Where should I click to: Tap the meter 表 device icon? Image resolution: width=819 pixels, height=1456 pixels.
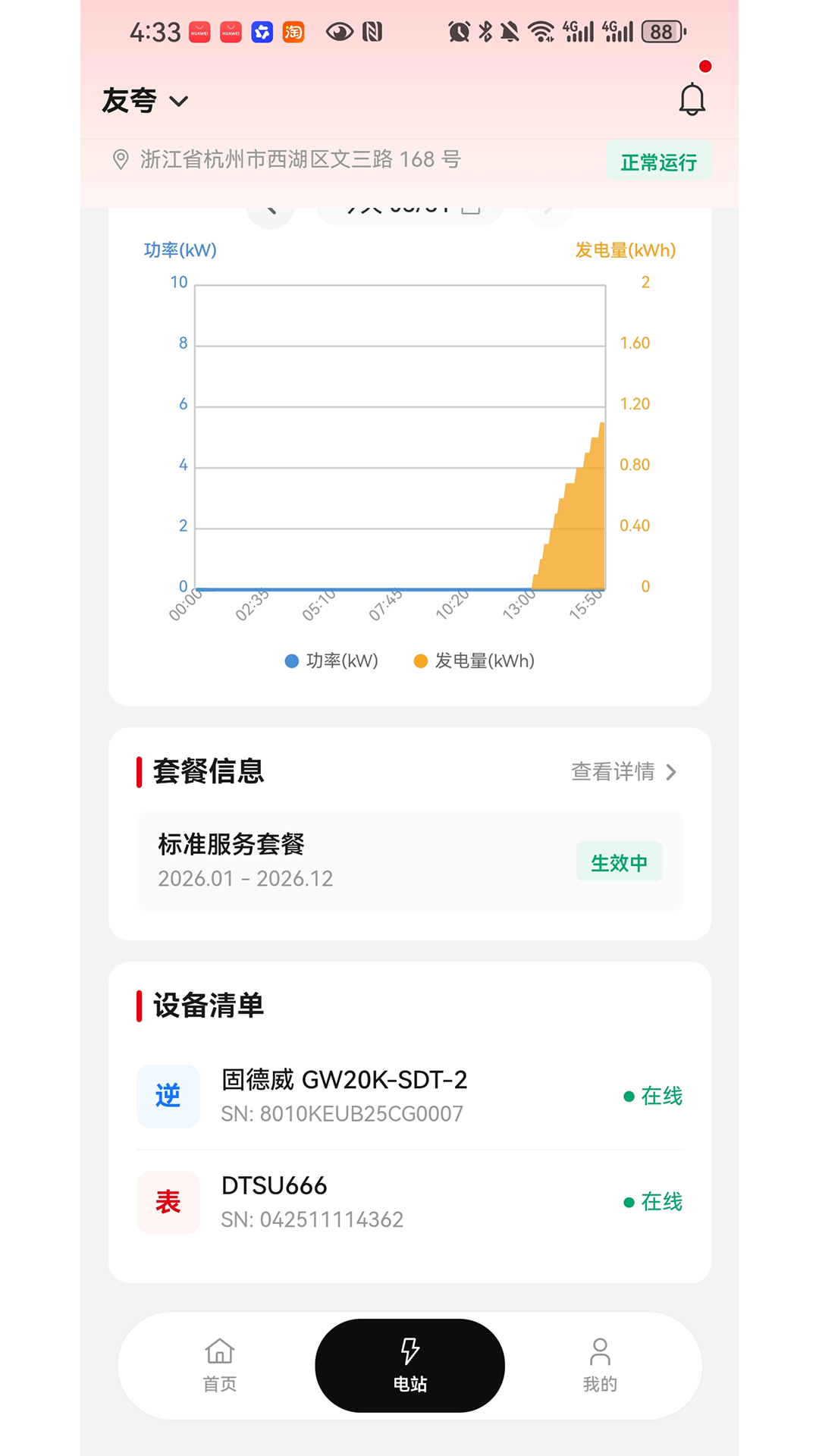(168, 1203)
